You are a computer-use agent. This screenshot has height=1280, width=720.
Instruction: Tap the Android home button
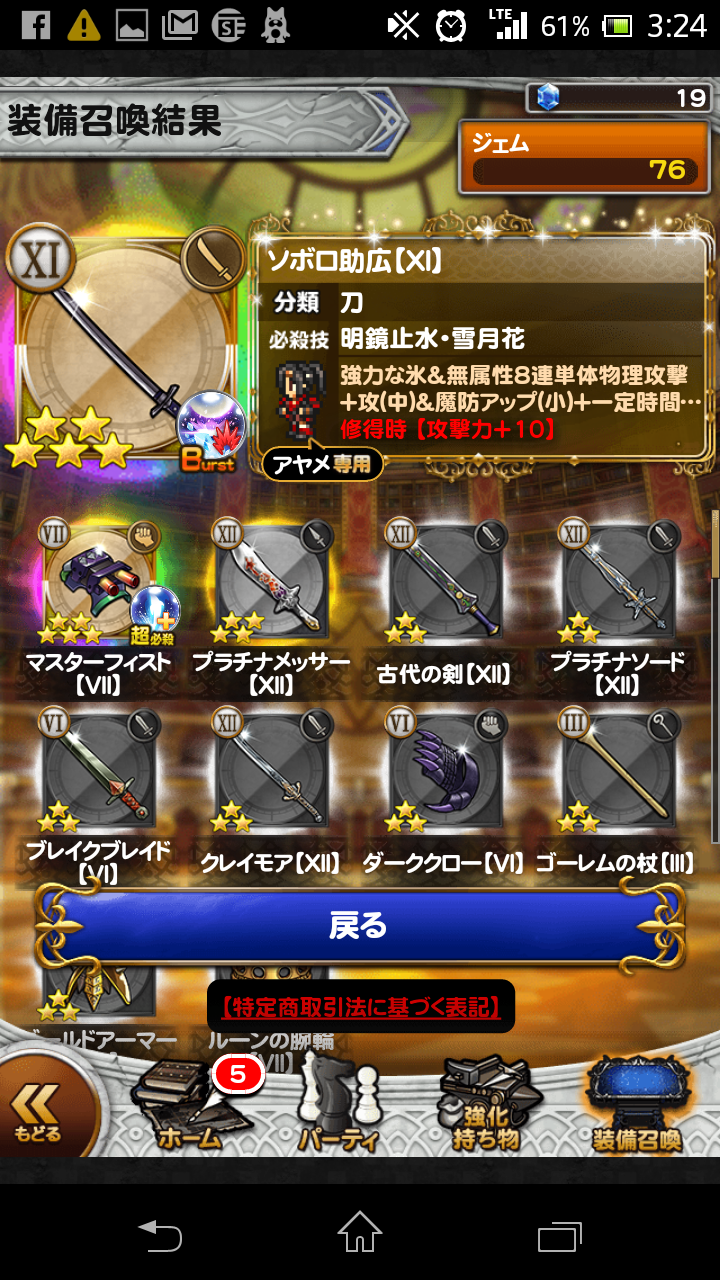click(x=360, y=1233)
